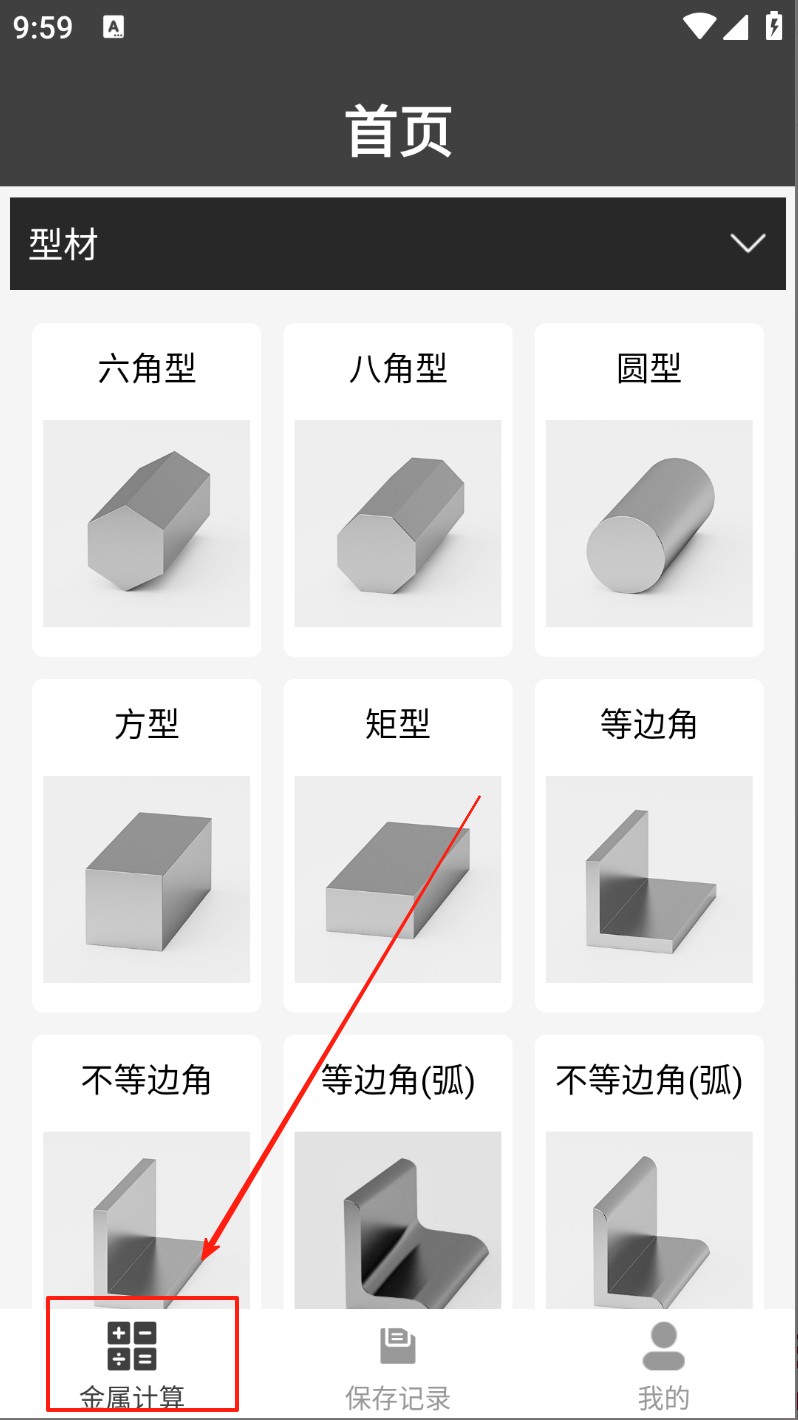This screenshot has width=798, height=1420.
Task: Select the 等边角 card
Action: tap(649, 846)
